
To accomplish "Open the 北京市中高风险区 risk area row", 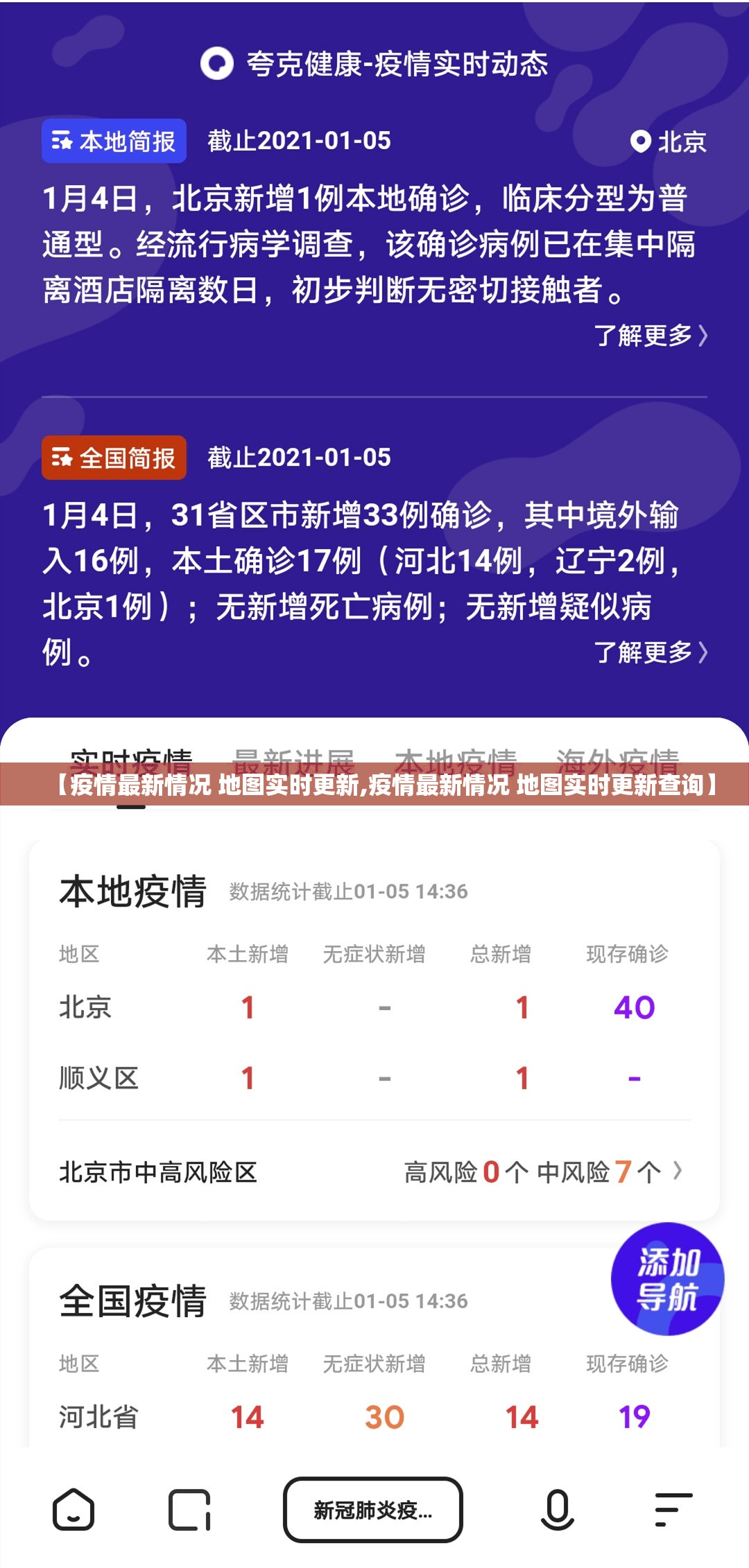I will 373,1173.
